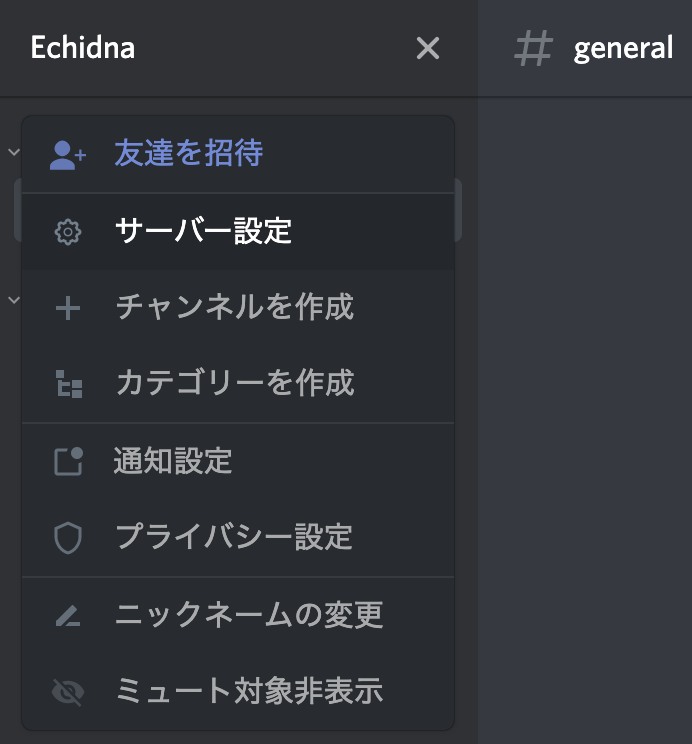Select 友達を招待 to invite friends
Viewport: 692px width, 744px height.
(188, 154)
